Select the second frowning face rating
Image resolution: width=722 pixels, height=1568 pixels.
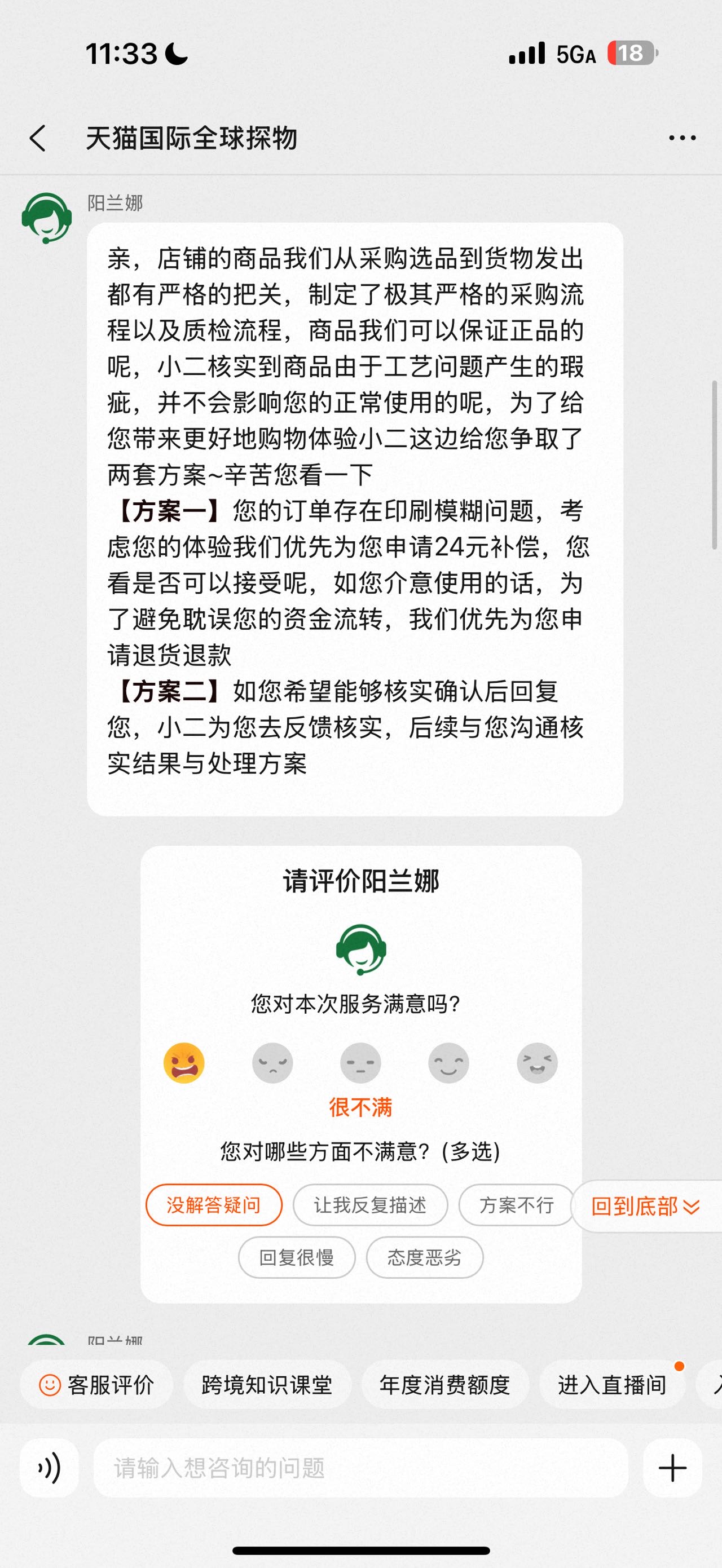pyautogui.click(x=272, y=1063)
